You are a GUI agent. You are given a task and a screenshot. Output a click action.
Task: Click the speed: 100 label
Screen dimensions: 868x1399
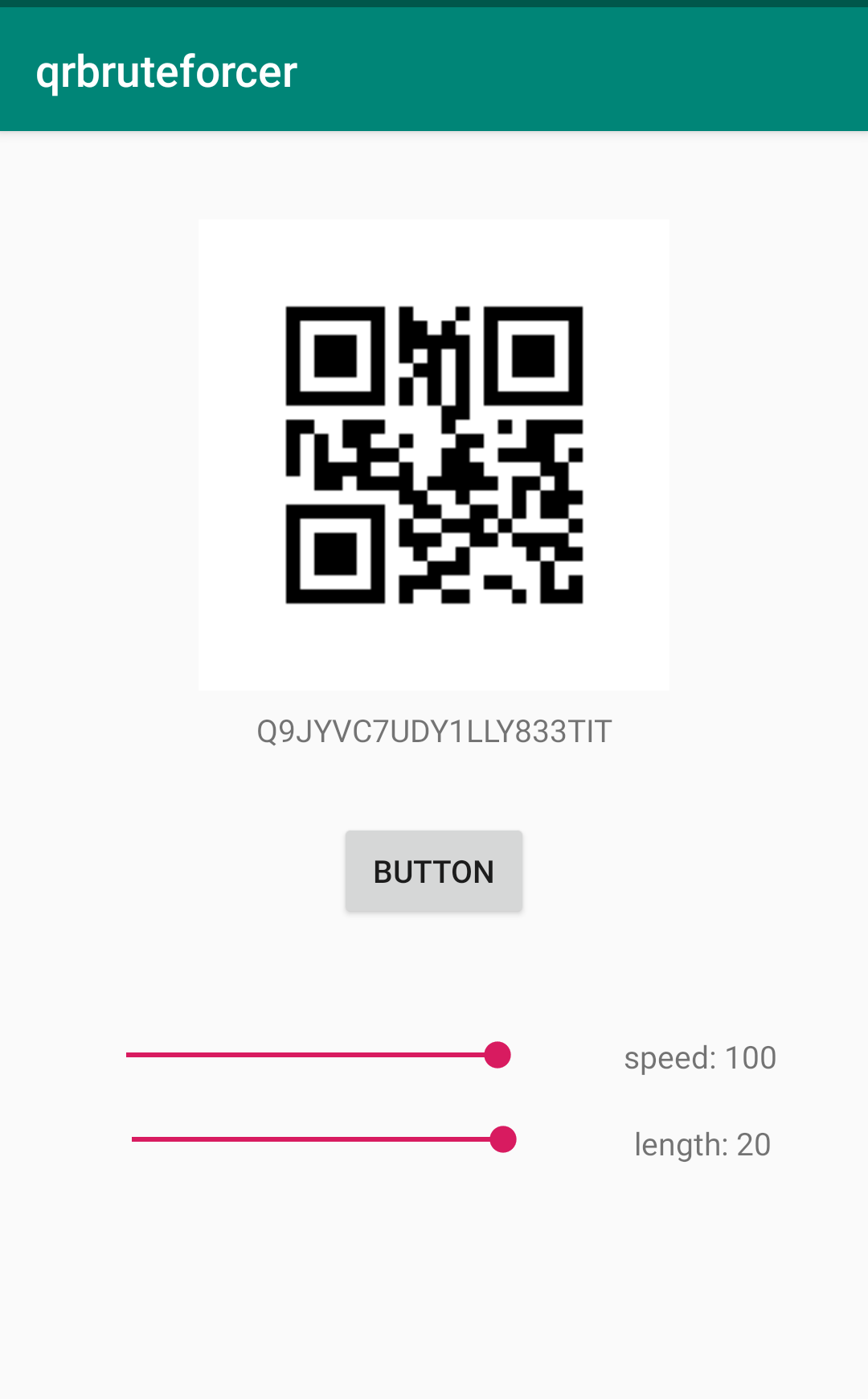pos(701,1057)
